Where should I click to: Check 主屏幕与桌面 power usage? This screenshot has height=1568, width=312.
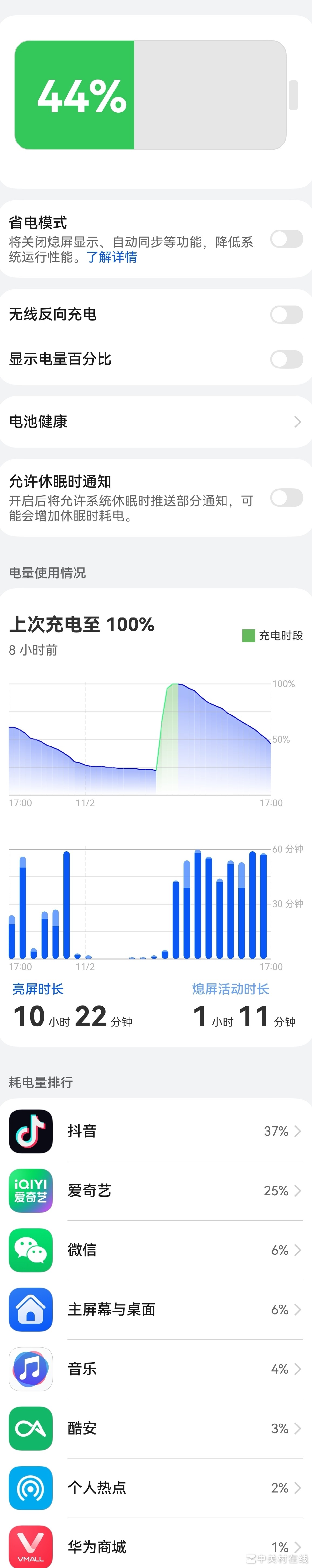(156, 1309)
